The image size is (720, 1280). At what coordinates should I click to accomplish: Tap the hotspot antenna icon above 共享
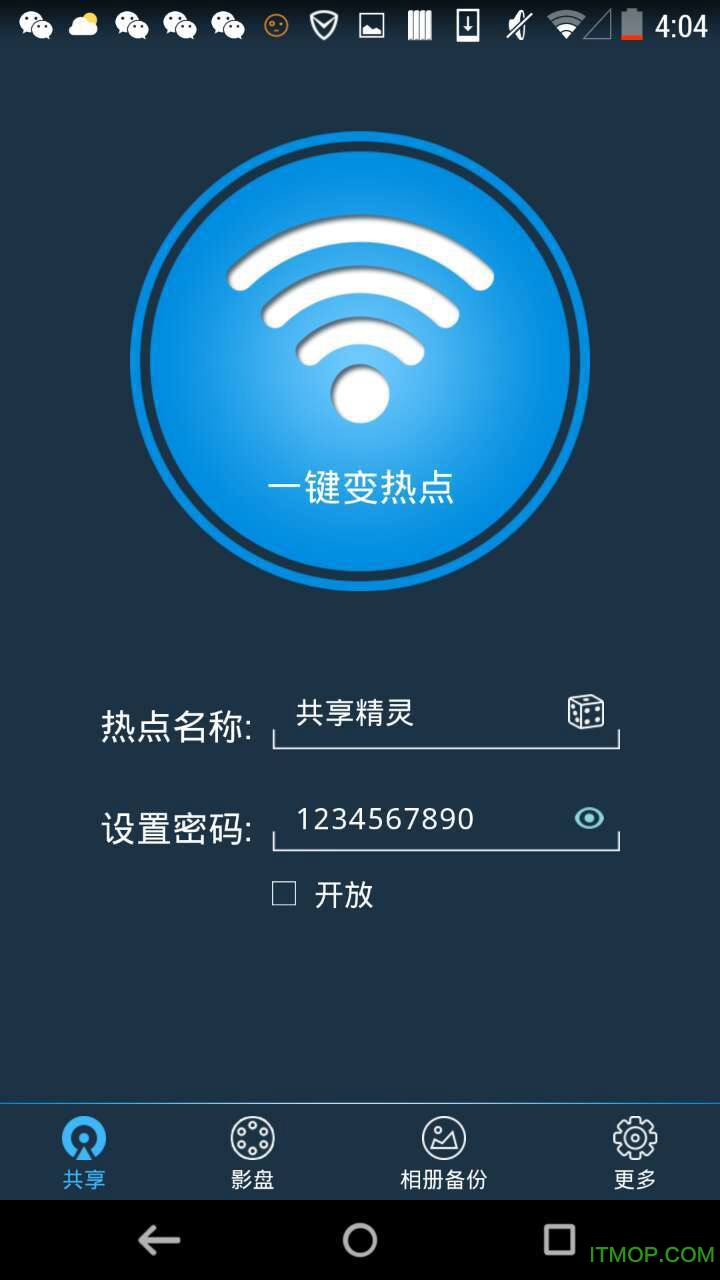(84, 1137)
